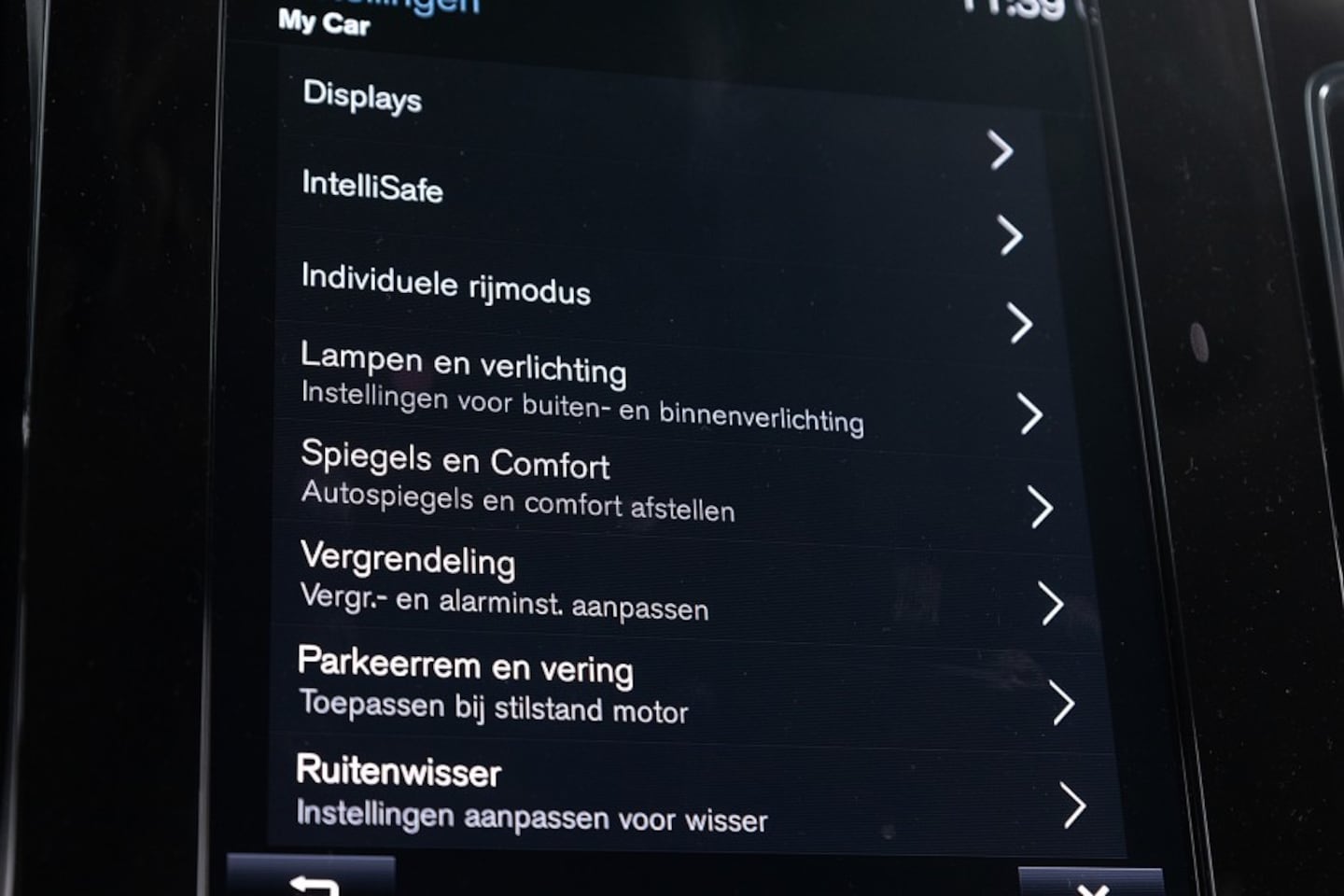The image size is (1344, 896).
Task: Tap the back arrow button
Action: (x=312, y=880)
